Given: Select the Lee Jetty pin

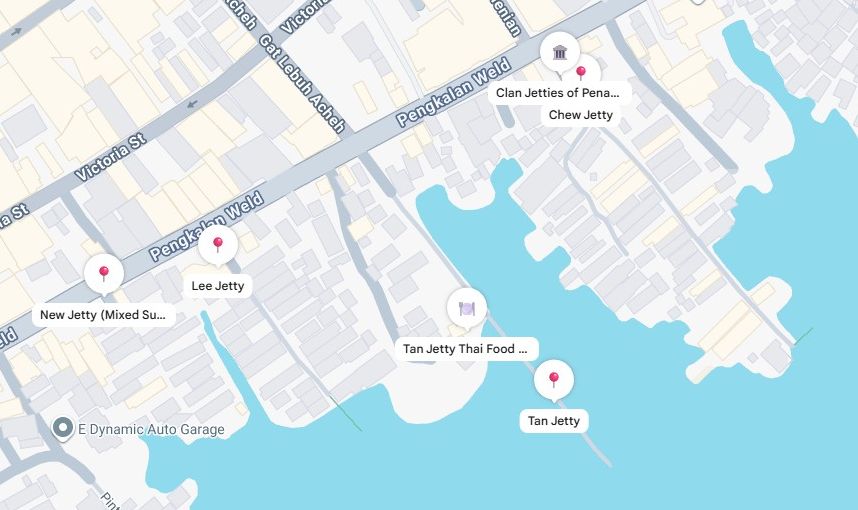Looking at the screenshot, I should click(217, 244).
